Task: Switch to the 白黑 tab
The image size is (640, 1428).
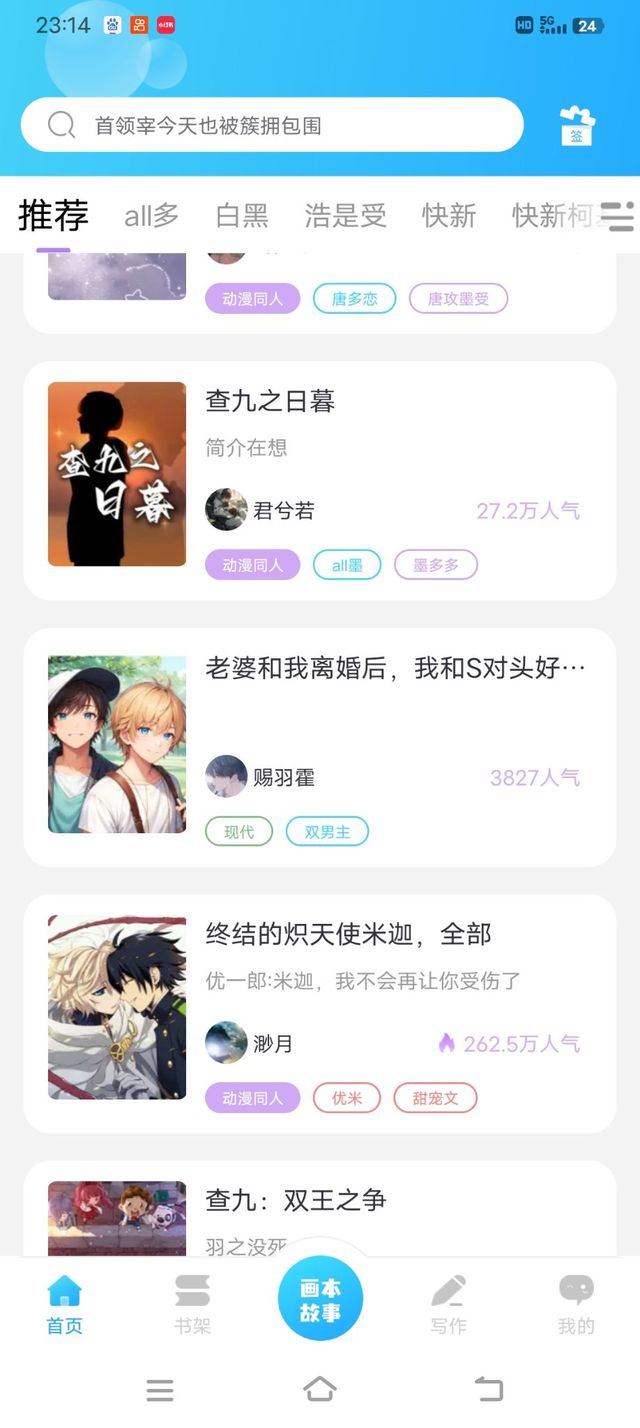Action: coord(242,215)
